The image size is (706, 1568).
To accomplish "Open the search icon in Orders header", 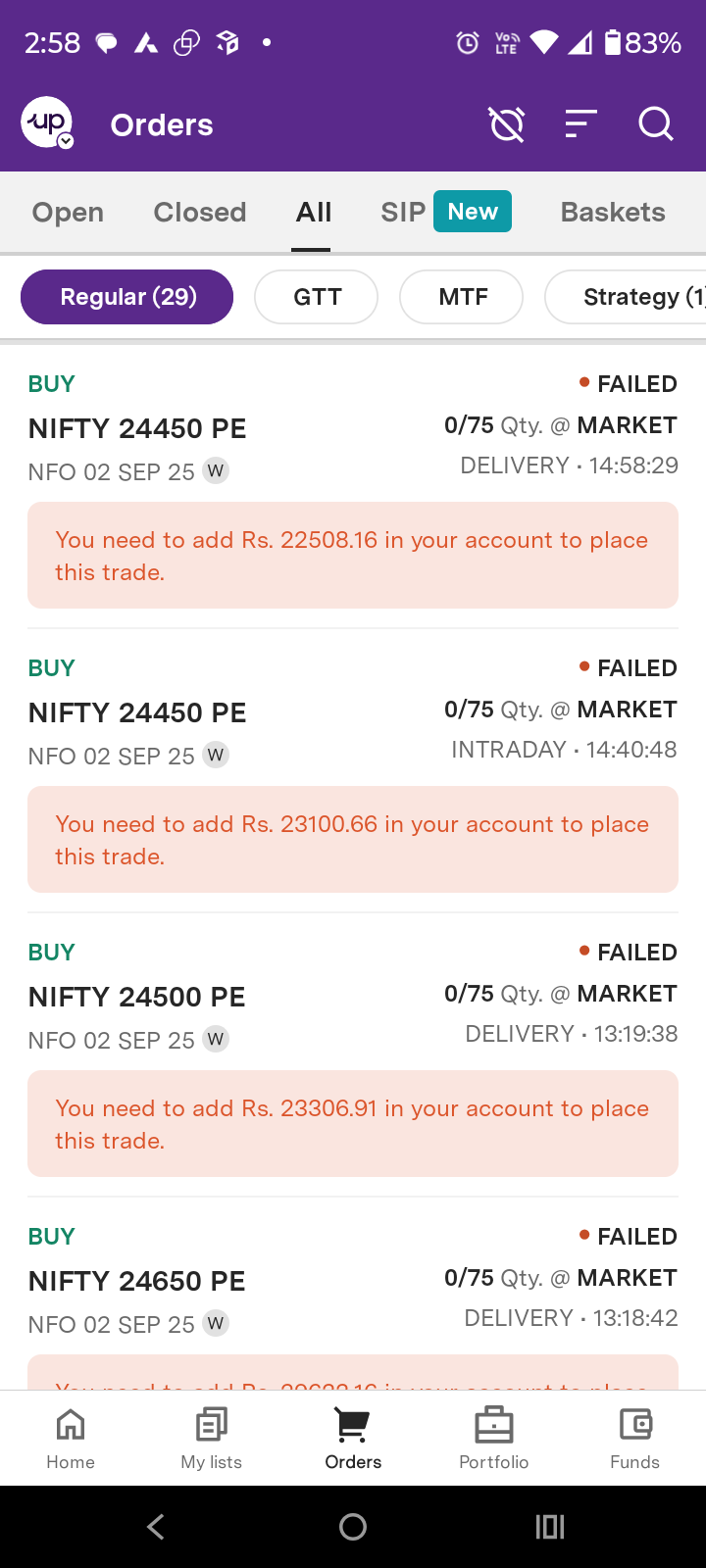I will [655, 124].
